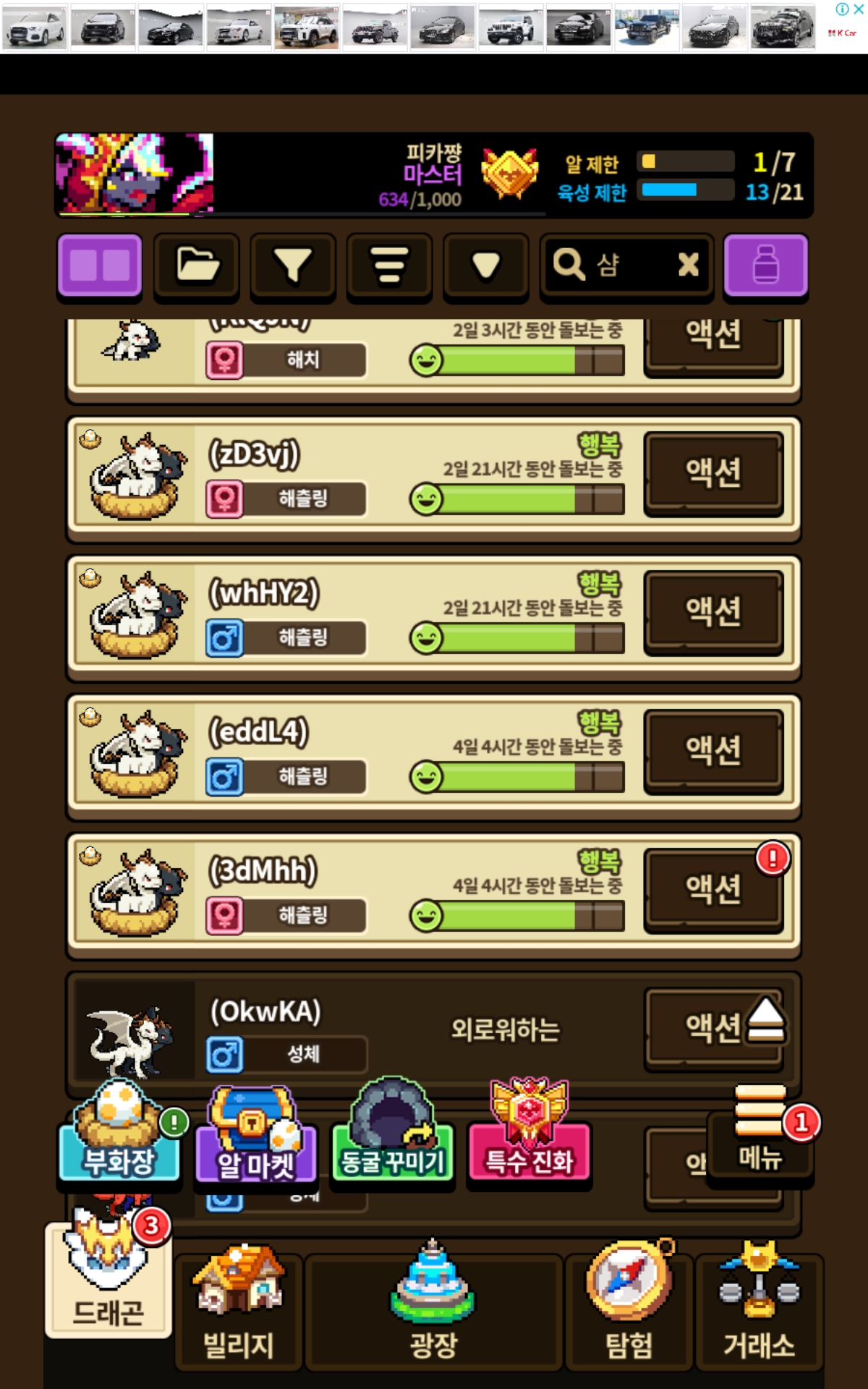Open the funnel filter options

pyautogui.click(x=293, y=265)
